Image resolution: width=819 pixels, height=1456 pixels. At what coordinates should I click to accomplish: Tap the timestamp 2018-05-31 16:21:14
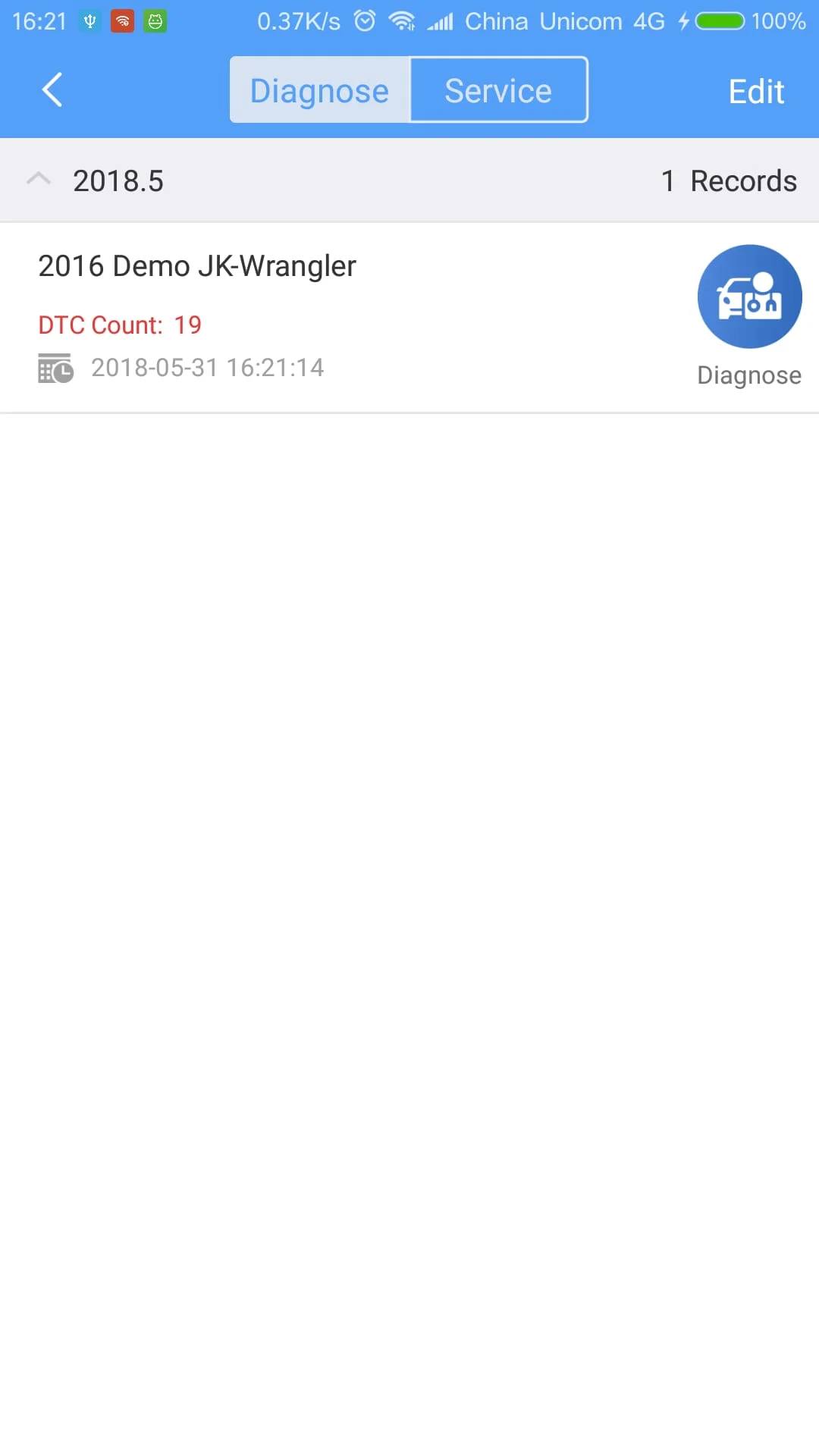click(207, 368)
